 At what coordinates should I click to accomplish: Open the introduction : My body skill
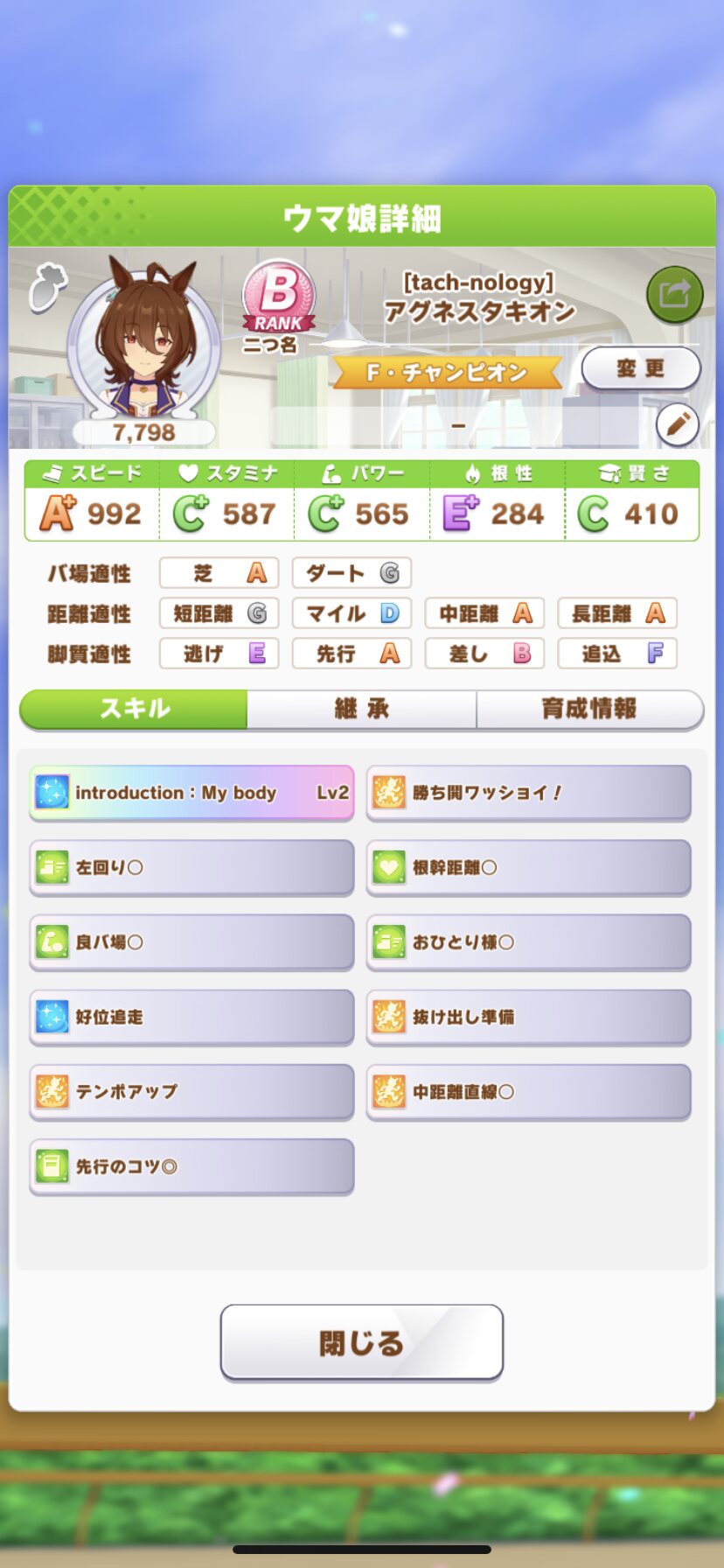tap(191, 793)
